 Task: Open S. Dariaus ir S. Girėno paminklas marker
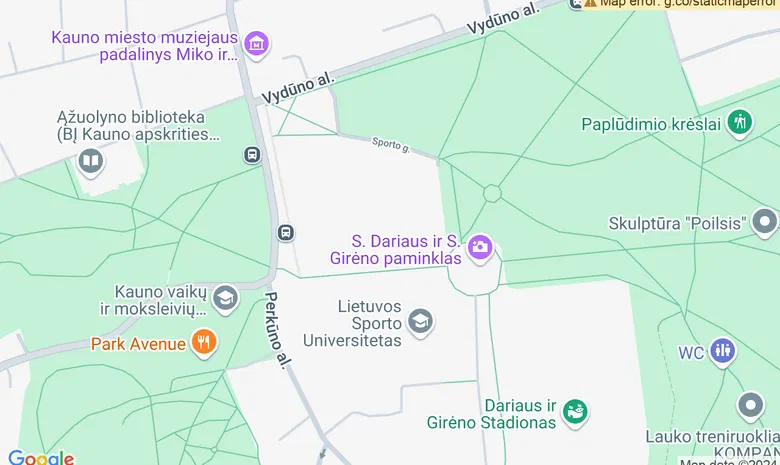[x=481, y=246]
